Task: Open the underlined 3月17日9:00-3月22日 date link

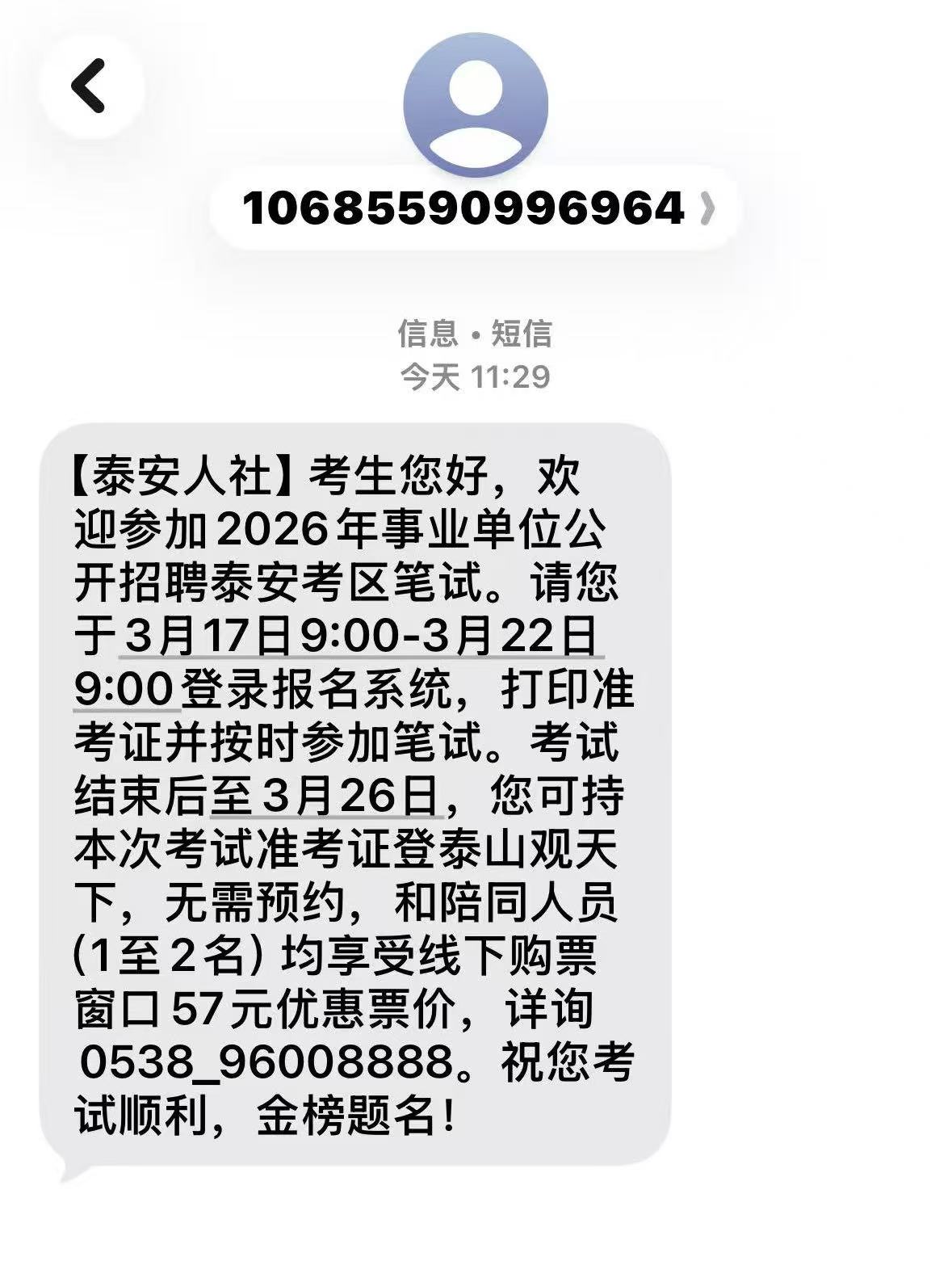Action: coord(360,637)
